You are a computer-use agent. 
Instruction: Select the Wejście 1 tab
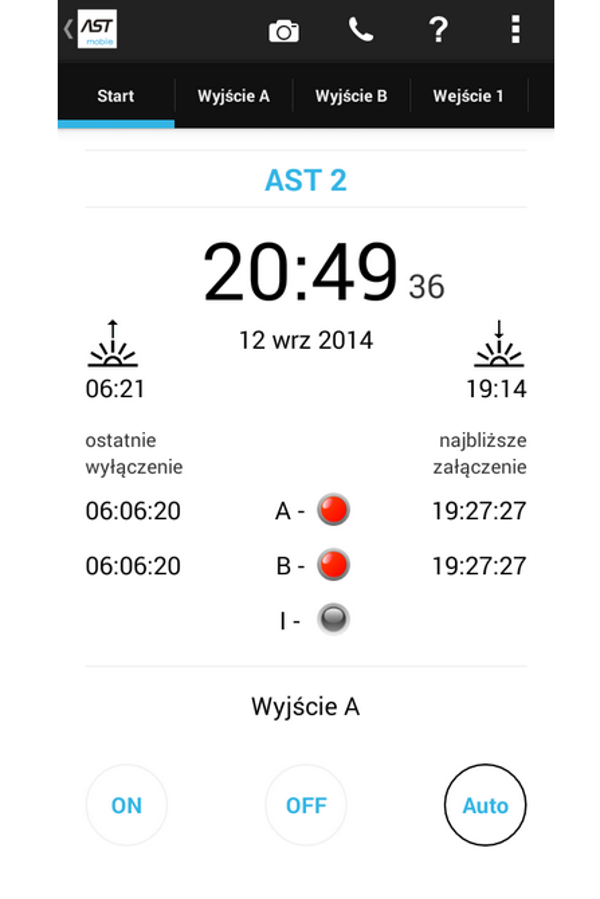click(468, 96)
